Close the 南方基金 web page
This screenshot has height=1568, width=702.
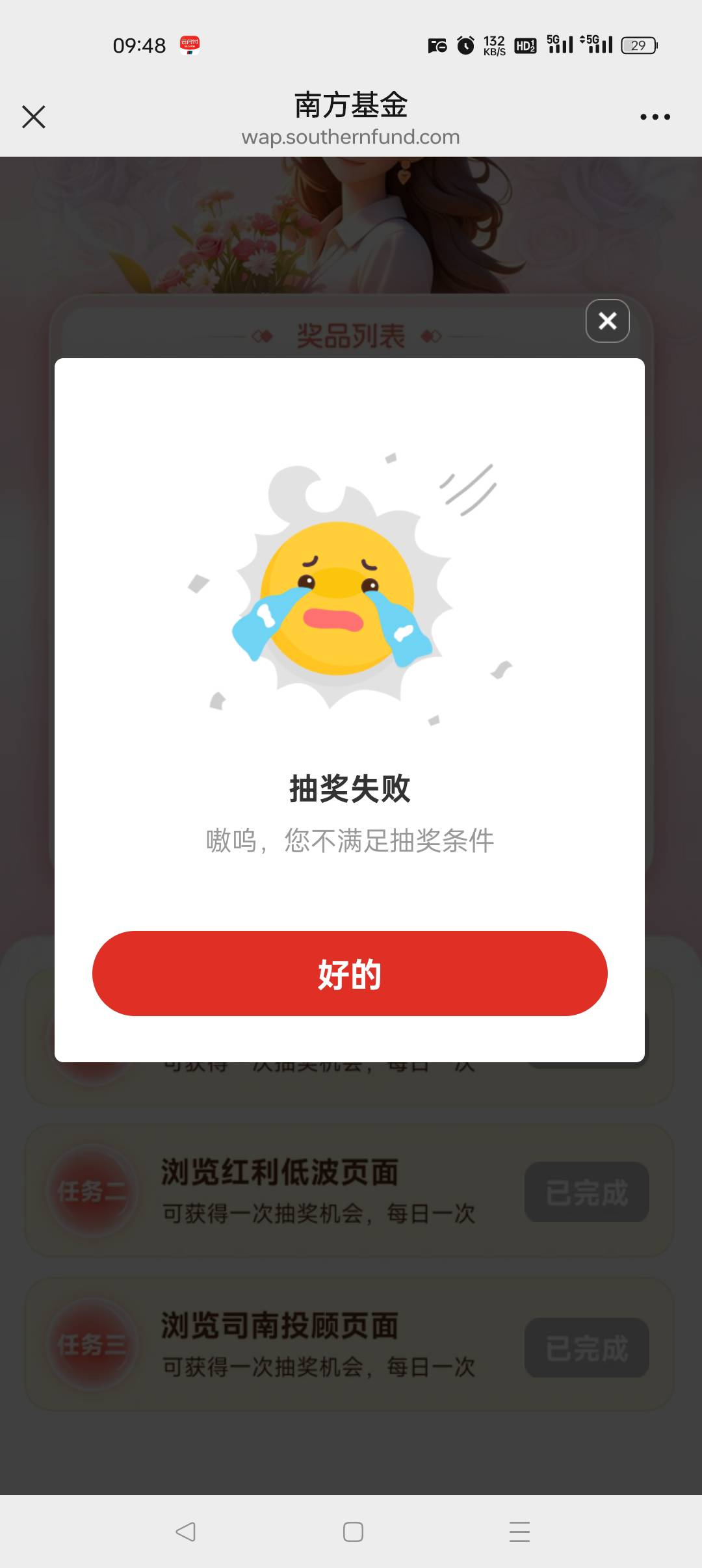[x=34, y=117]
